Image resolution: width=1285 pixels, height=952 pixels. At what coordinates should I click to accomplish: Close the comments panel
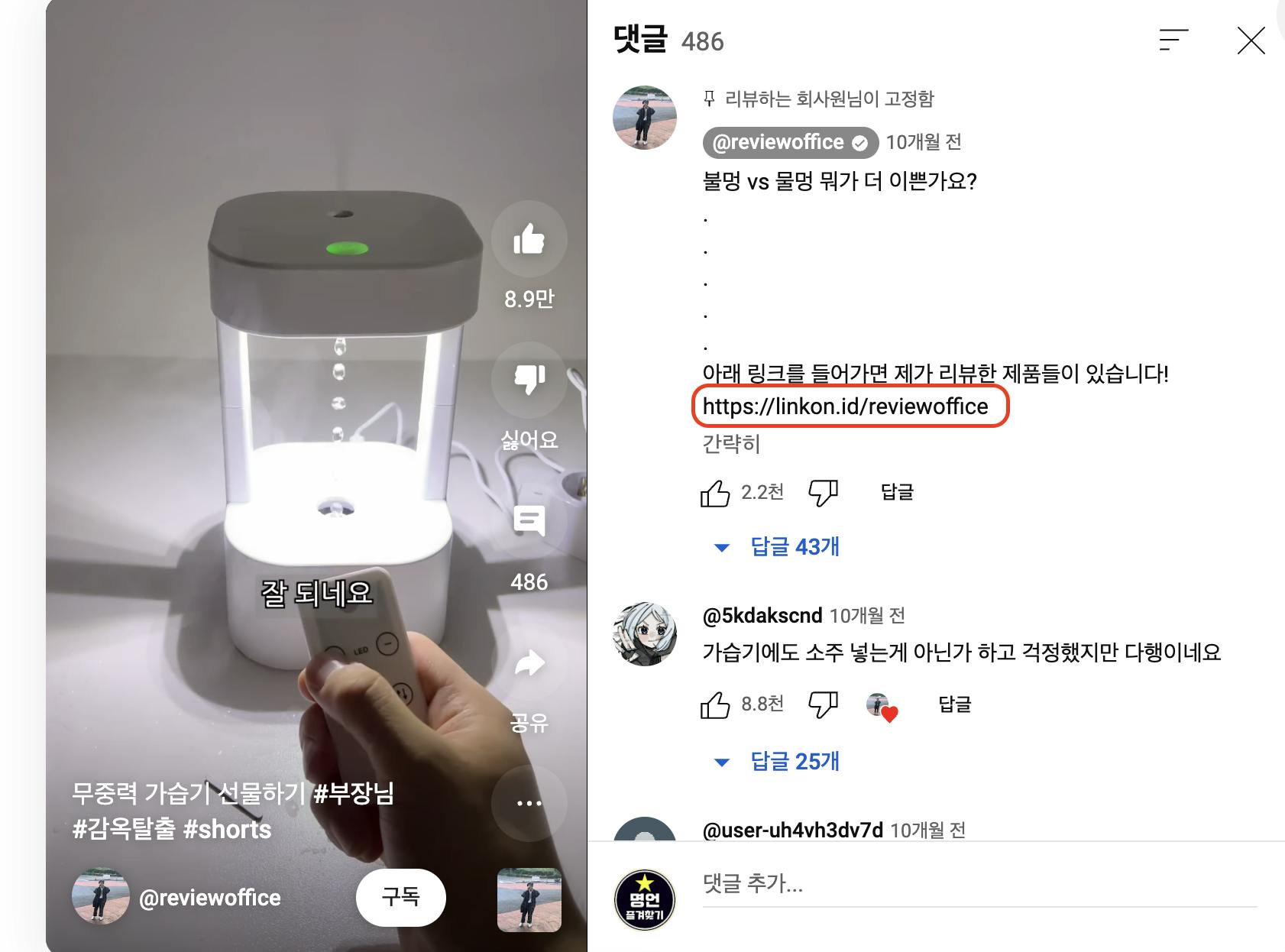[x=1251, y=40]
